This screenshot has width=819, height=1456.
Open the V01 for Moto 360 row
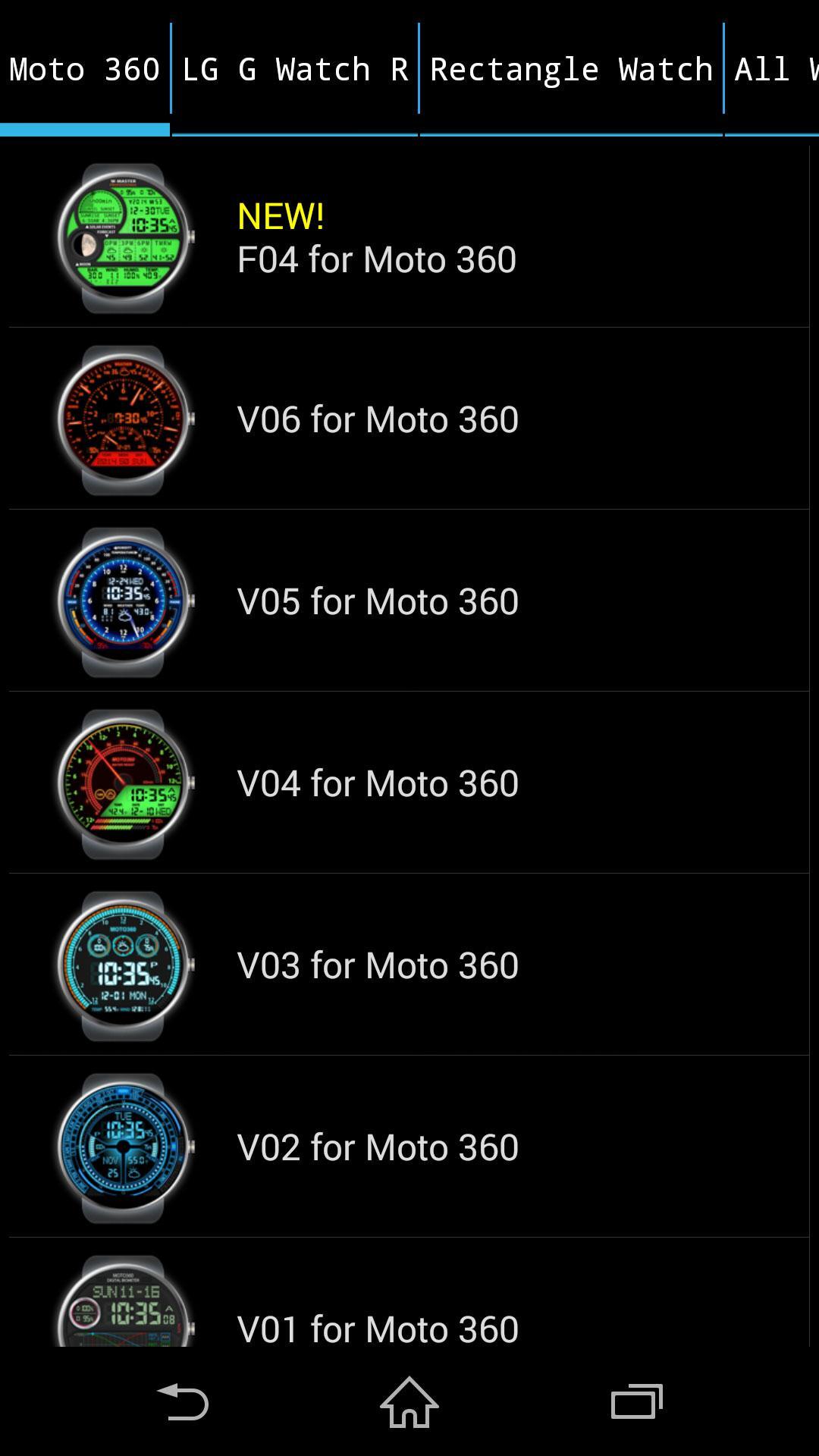tap(409, 1327)
